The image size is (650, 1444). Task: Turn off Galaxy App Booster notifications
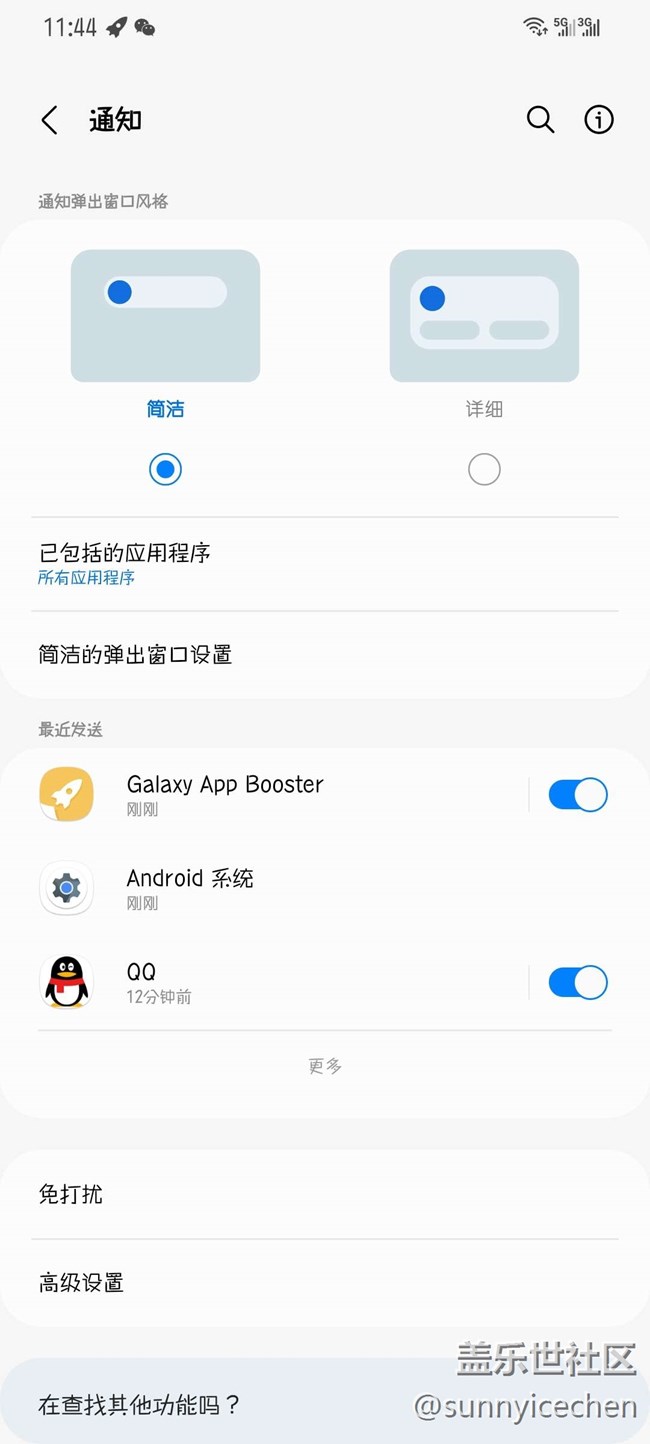tap(578, 795)
